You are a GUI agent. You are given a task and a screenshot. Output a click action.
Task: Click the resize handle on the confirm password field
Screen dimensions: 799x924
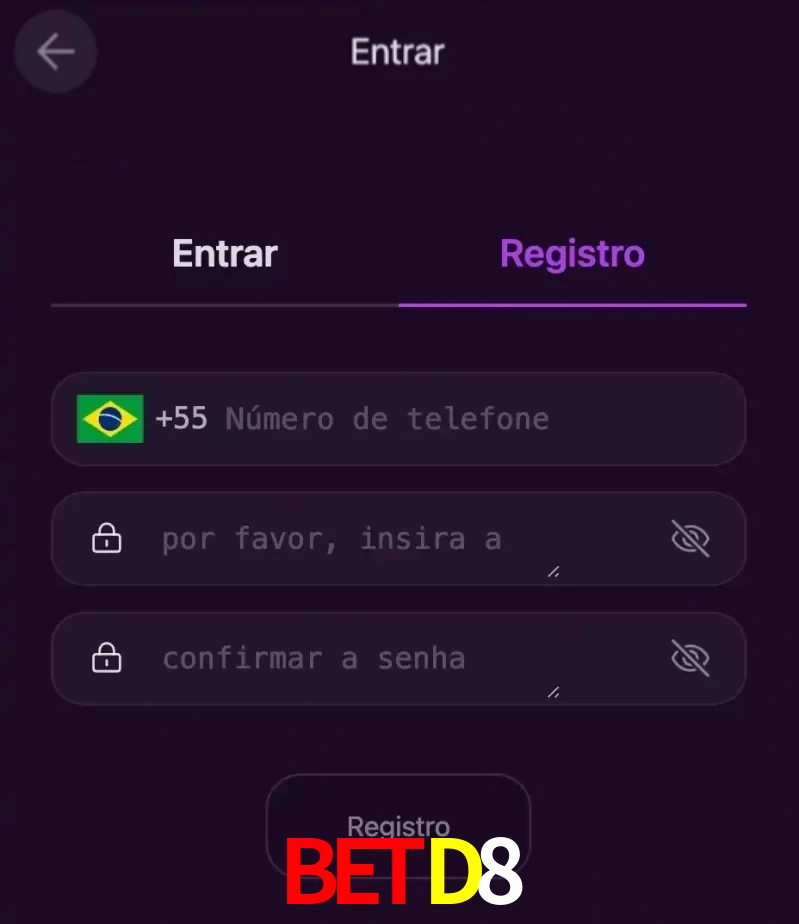(552, 692)
